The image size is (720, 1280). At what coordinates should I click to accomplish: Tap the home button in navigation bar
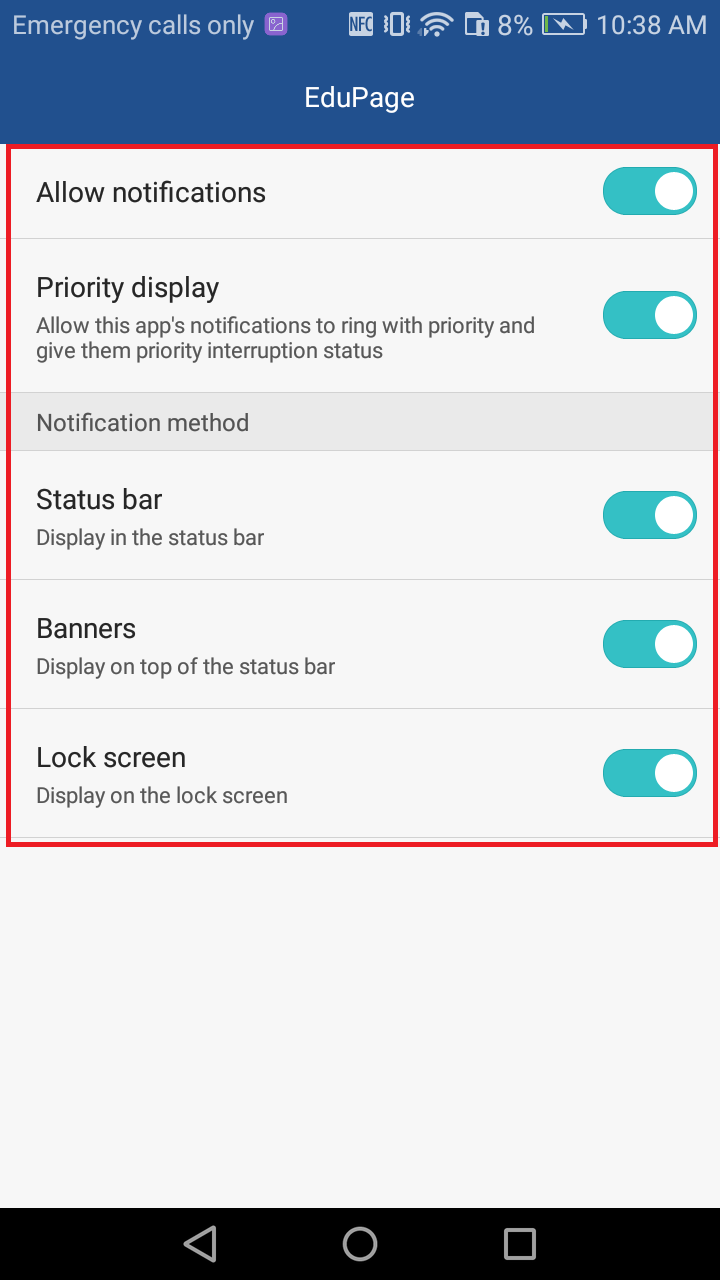pyautogui.click(x=360, y=1244)
